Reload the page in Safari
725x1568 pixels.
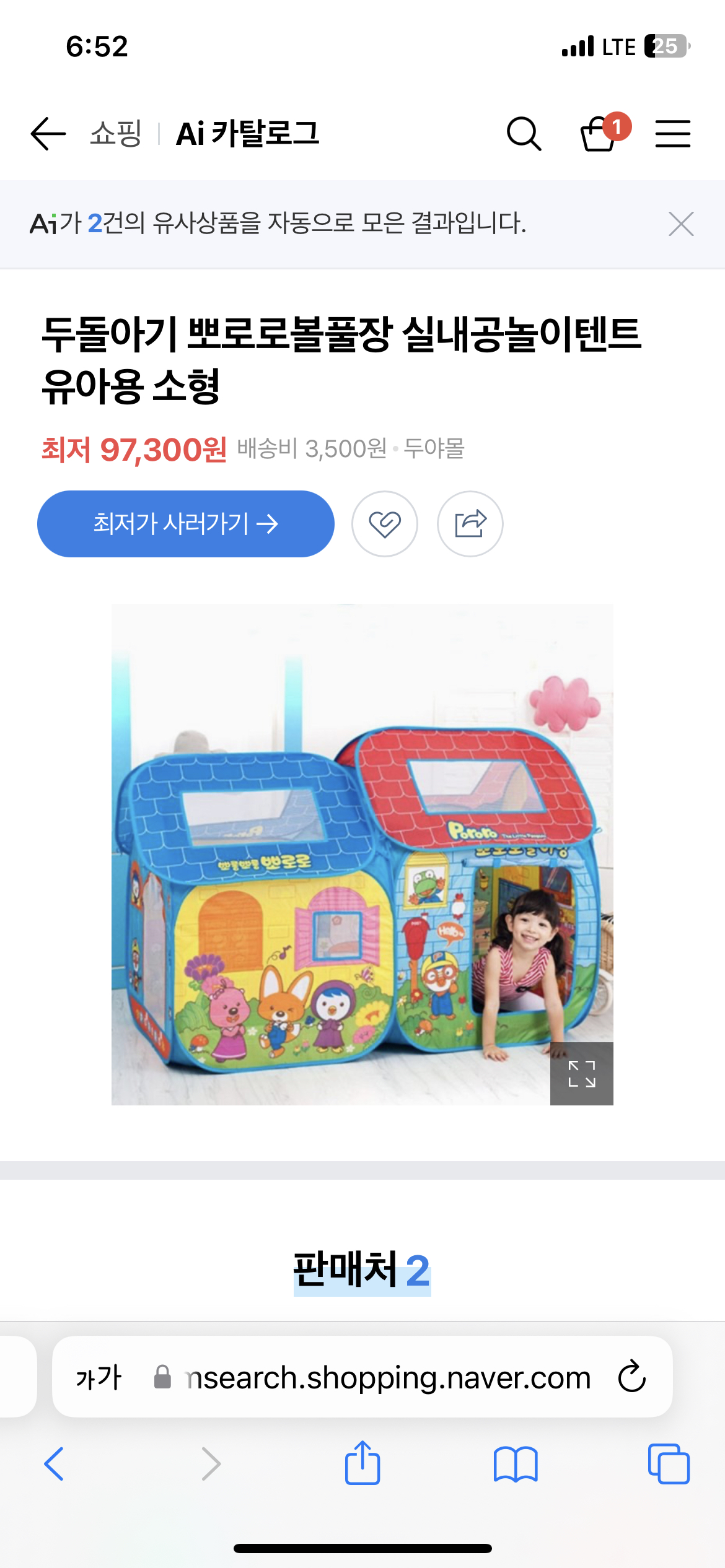631,1377
